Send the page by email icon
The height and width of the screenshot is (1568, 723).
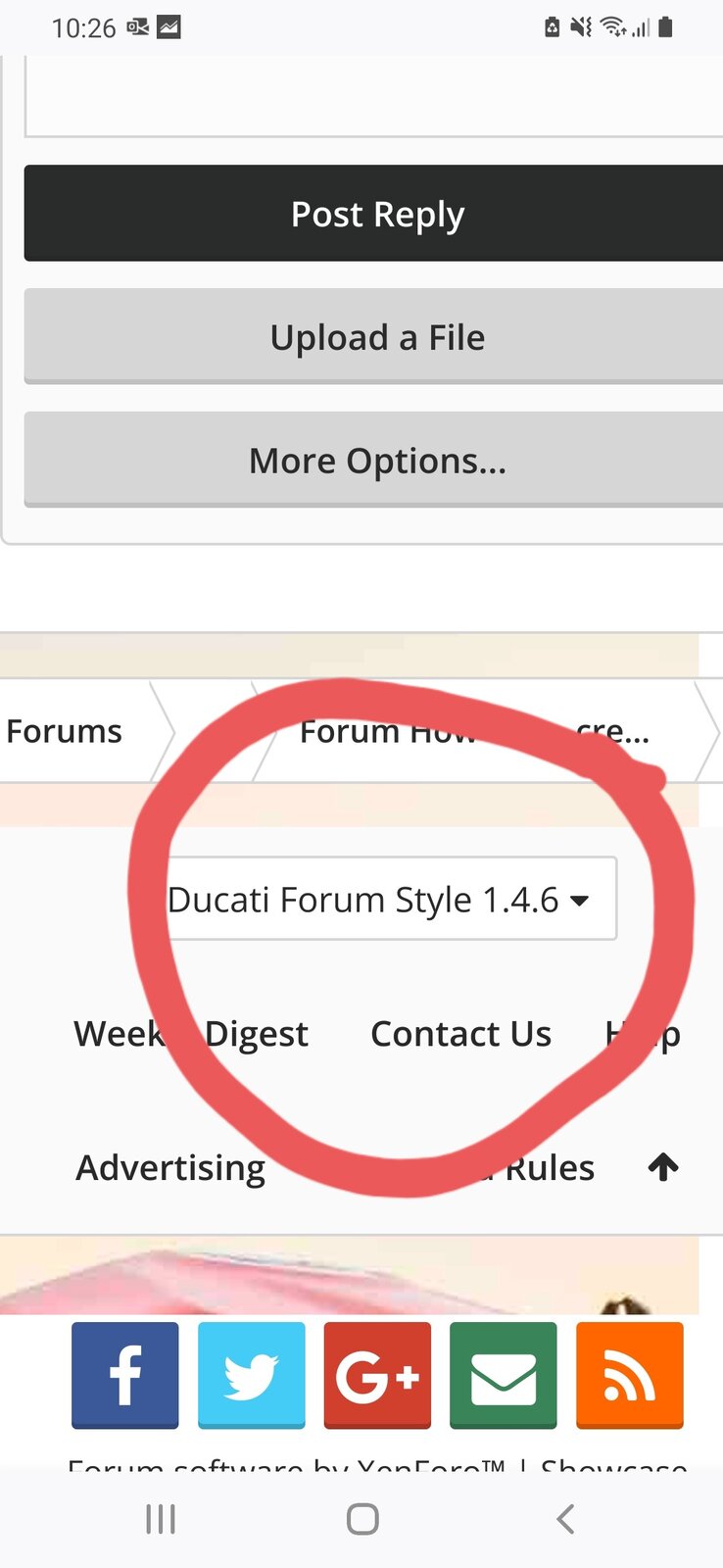click(504, 1375)
